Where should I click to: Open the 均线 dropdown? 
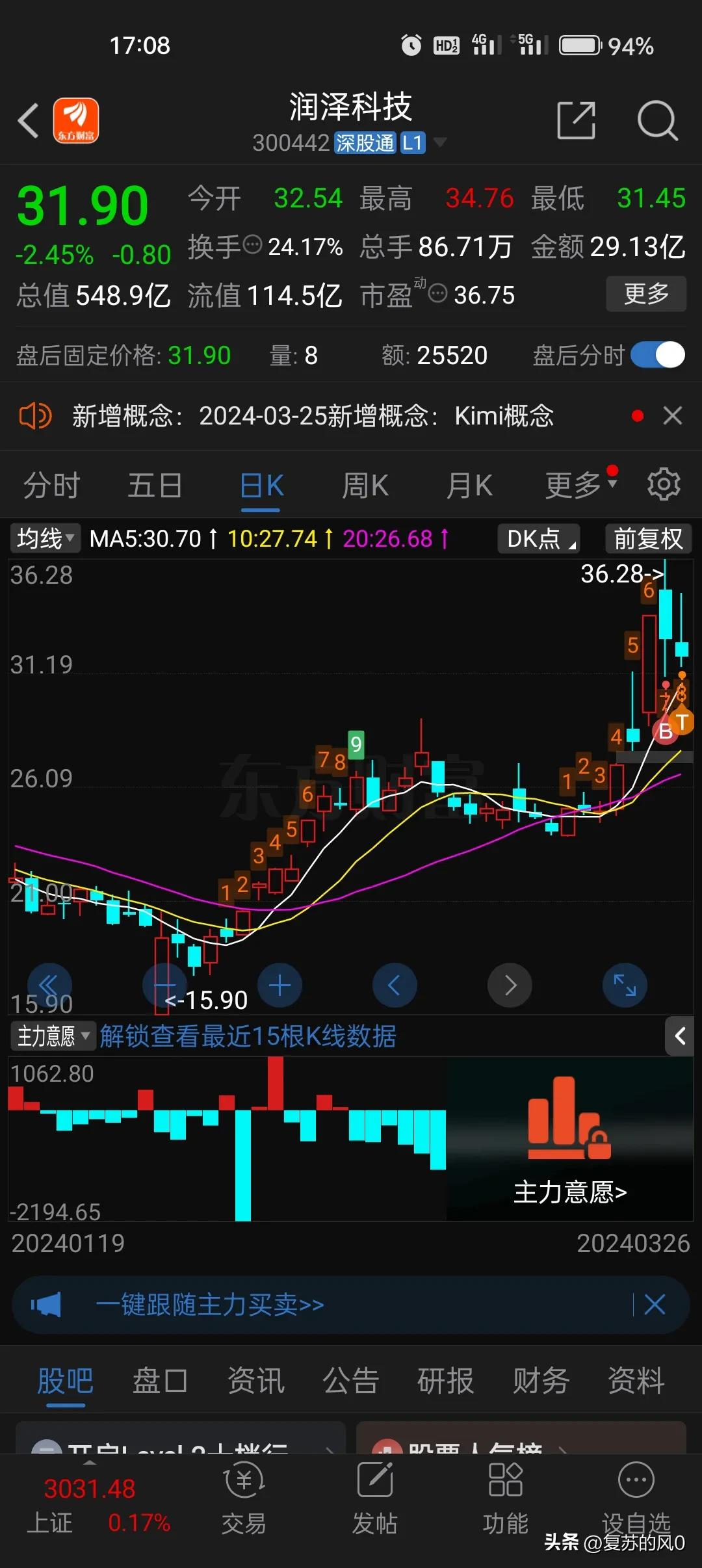tap(43, 538)
